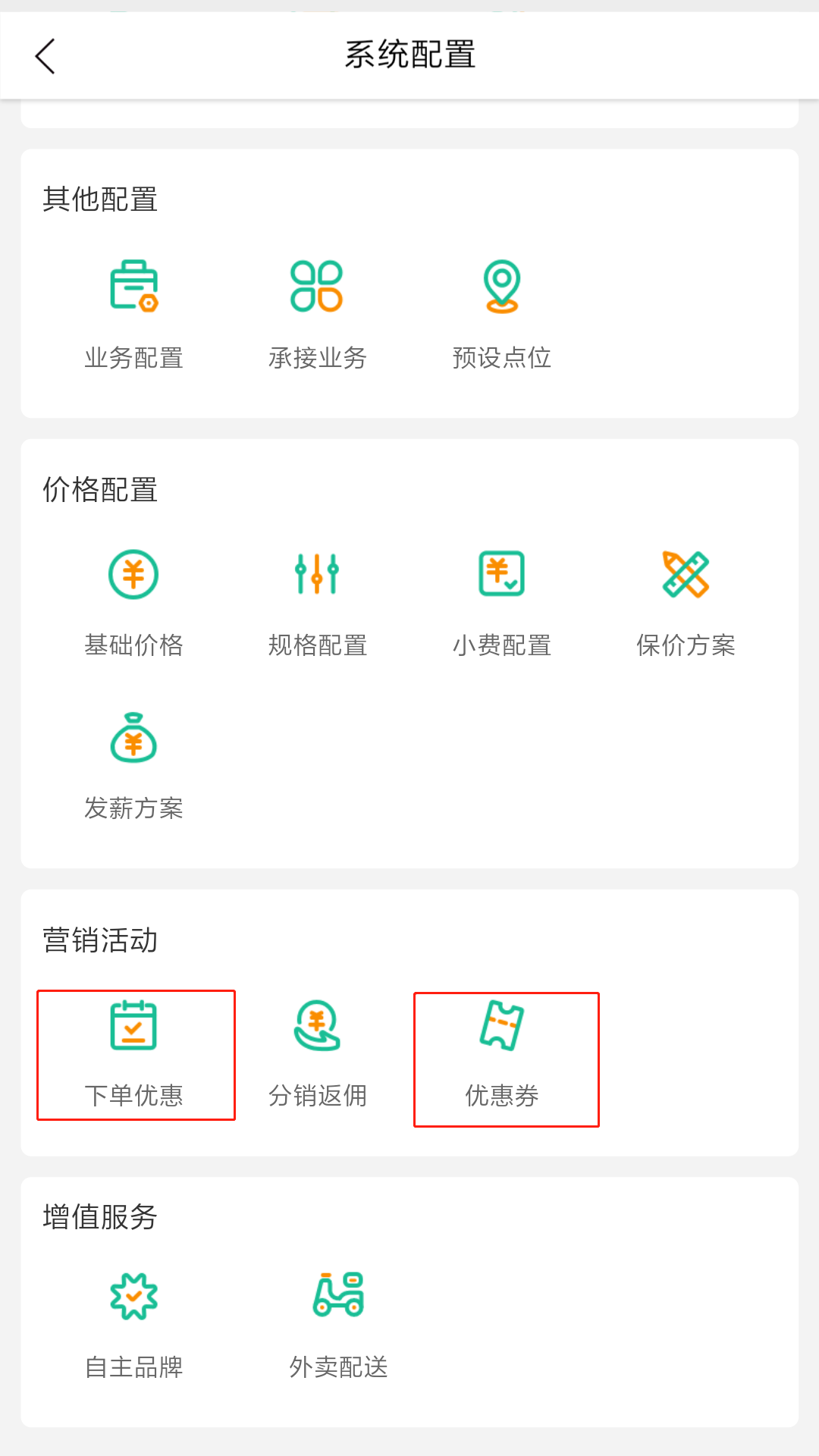Open 规格配置 option
This screenshot has width=819, height=1456.
(317, 601)
